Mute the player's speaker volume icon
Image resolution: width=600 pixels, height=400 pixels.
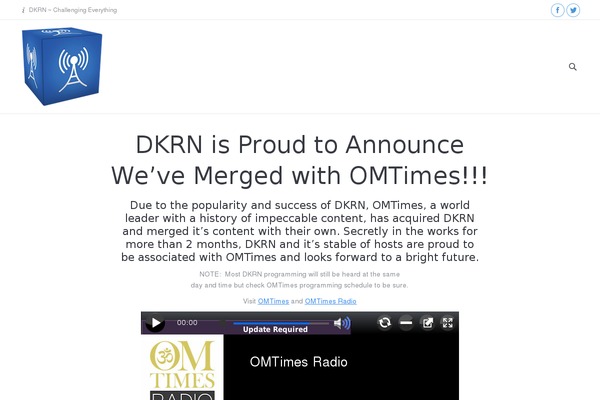[x=342, y=323]
